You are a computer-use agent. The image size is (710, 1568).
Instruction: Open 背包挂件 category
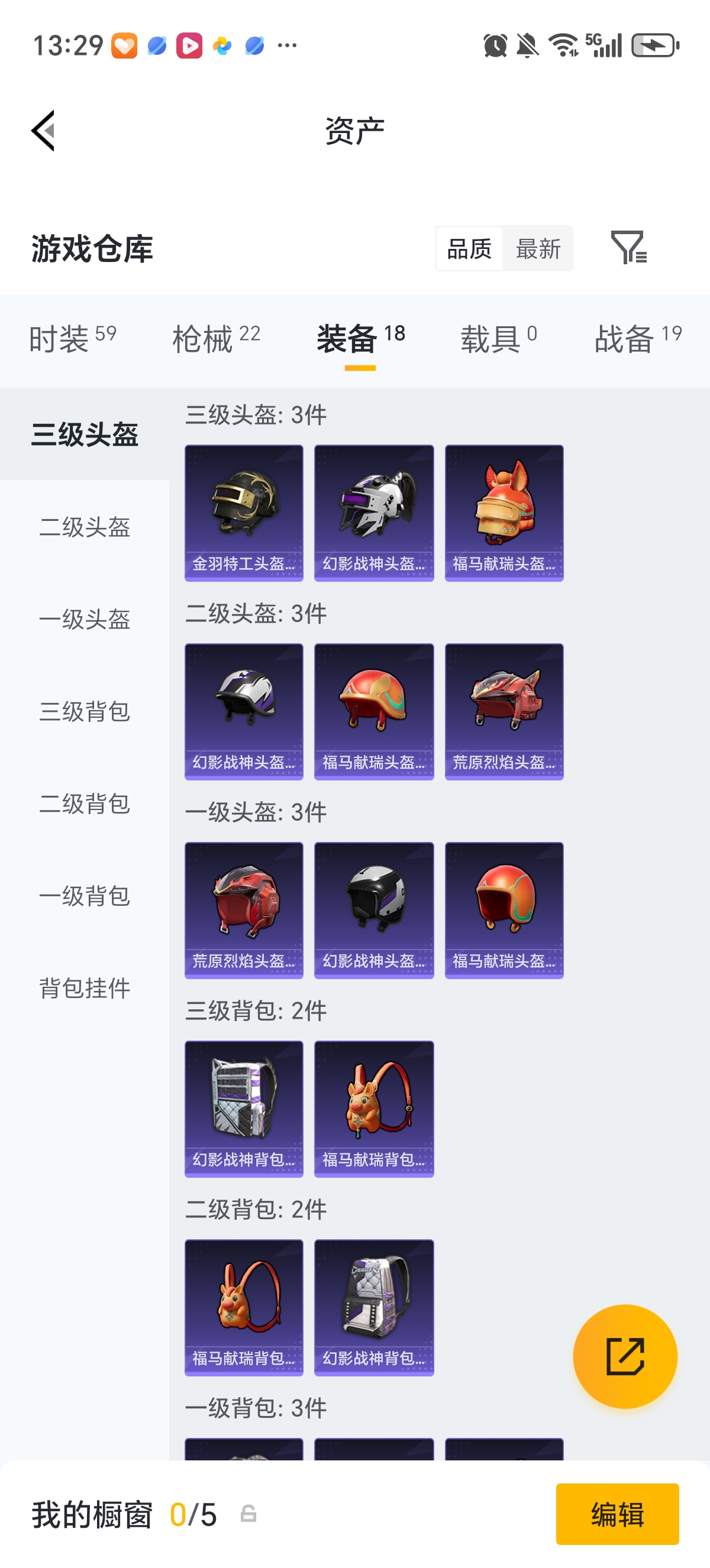tap(85, 989)
